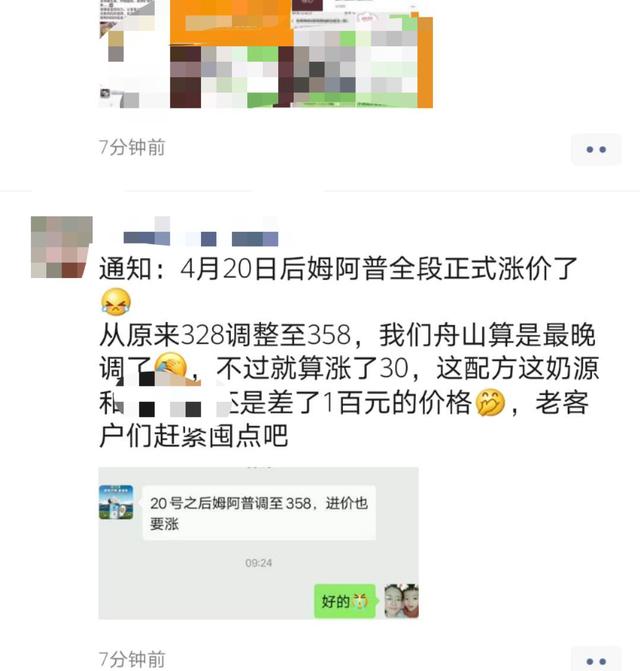The height and width of the screenshot is (671, 640).
Task: Open the poster's blurred profile avatar
Action: [x=62, y=247]
